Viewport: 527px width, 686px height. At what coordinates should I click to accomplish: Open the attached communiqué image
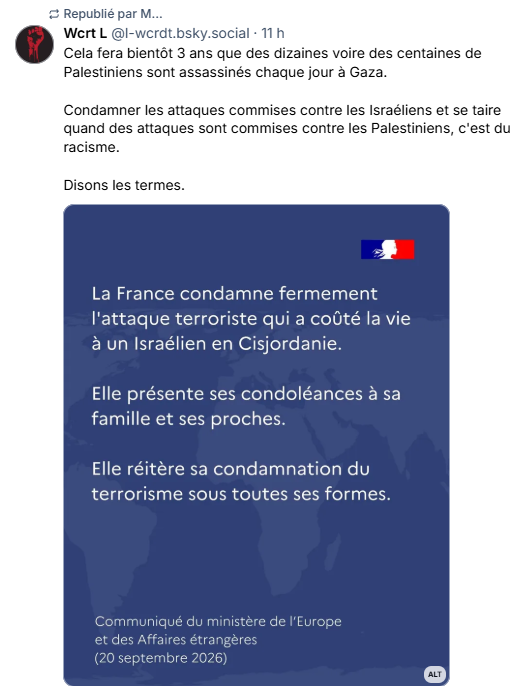point(256,444)
